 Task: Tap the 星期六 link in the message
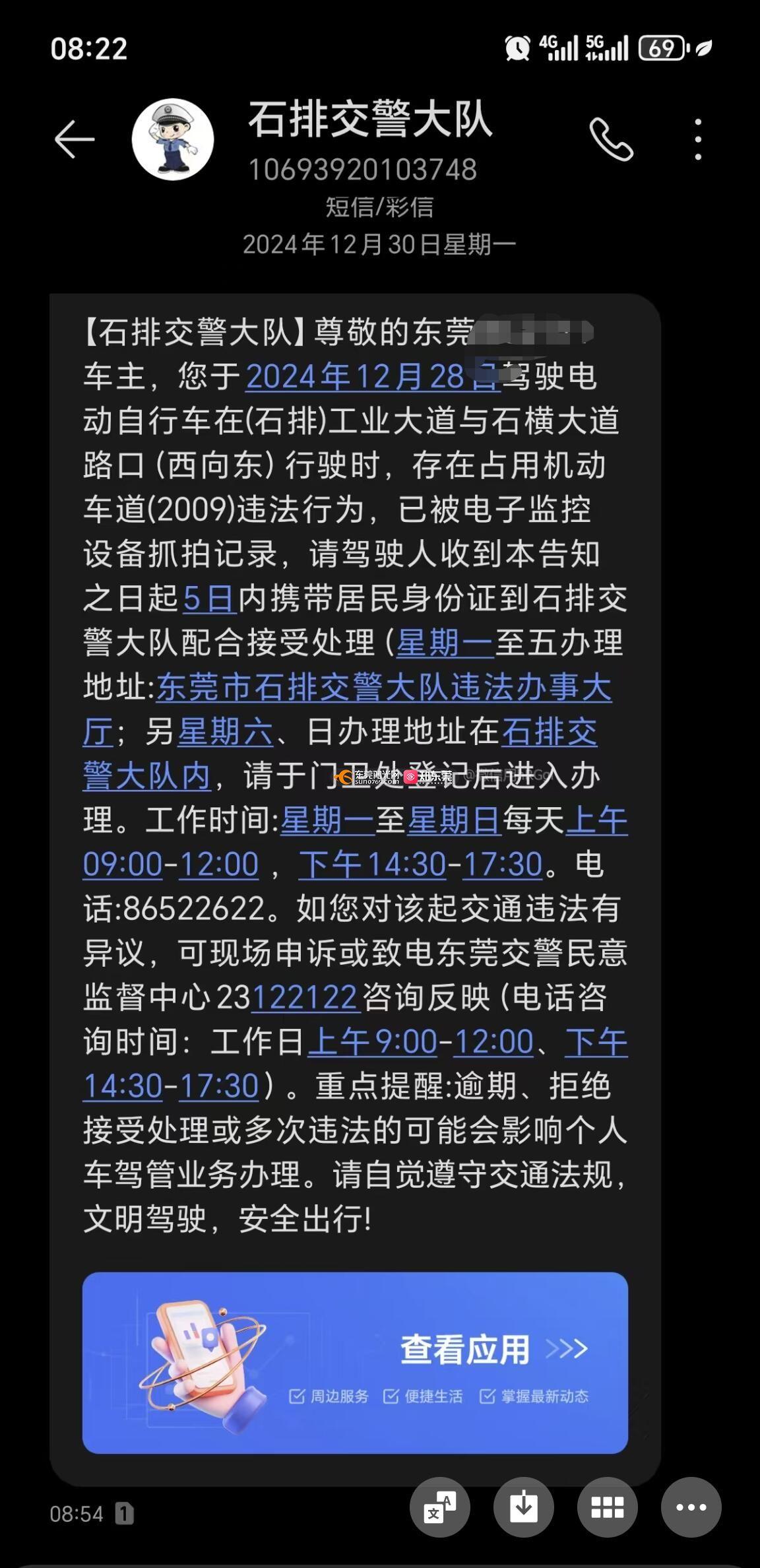[x=226, y=732]
